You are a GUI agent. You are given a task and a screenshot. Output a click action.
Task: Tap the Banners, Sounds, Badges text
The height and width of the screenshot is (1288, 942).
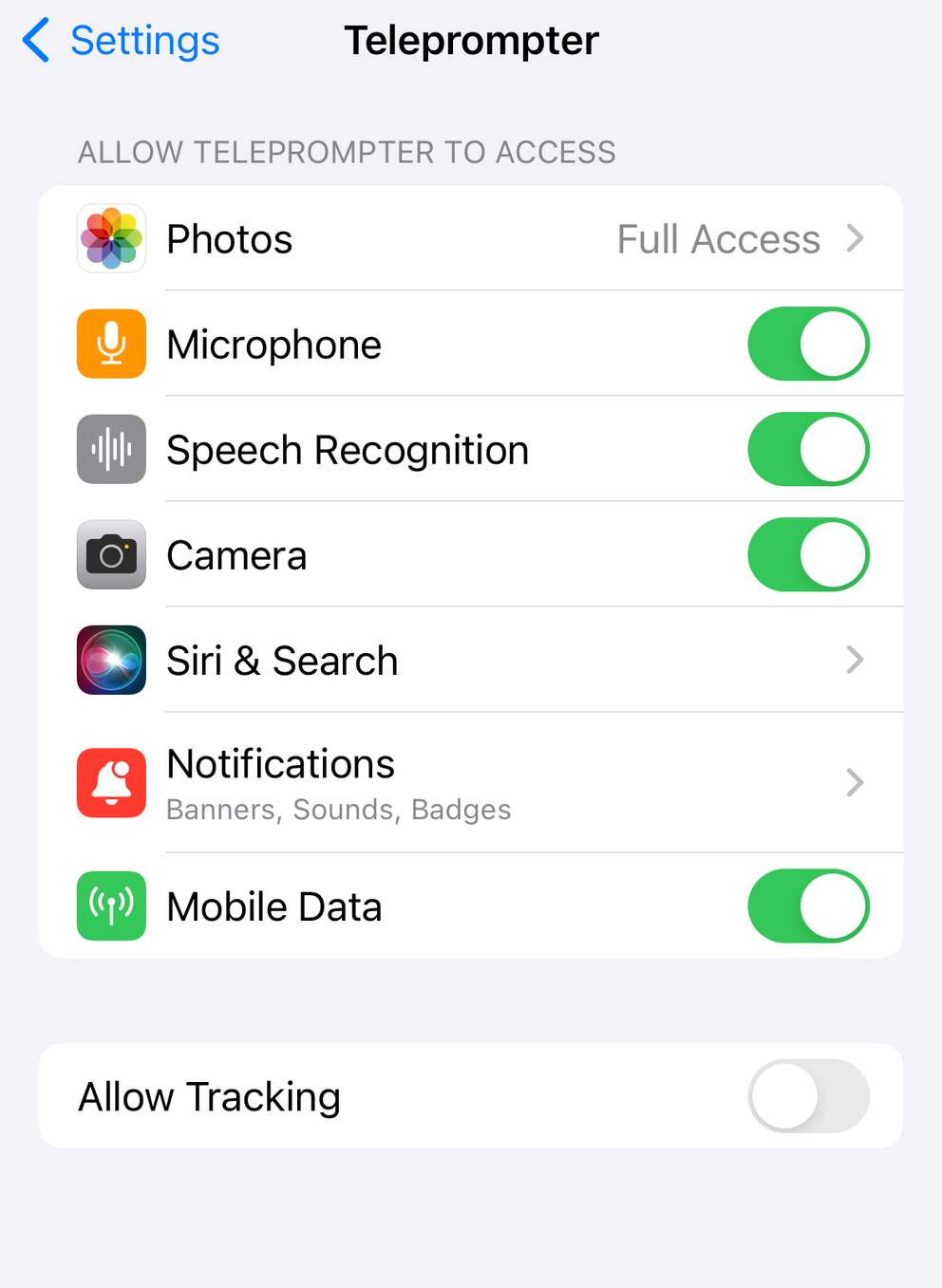338,809
